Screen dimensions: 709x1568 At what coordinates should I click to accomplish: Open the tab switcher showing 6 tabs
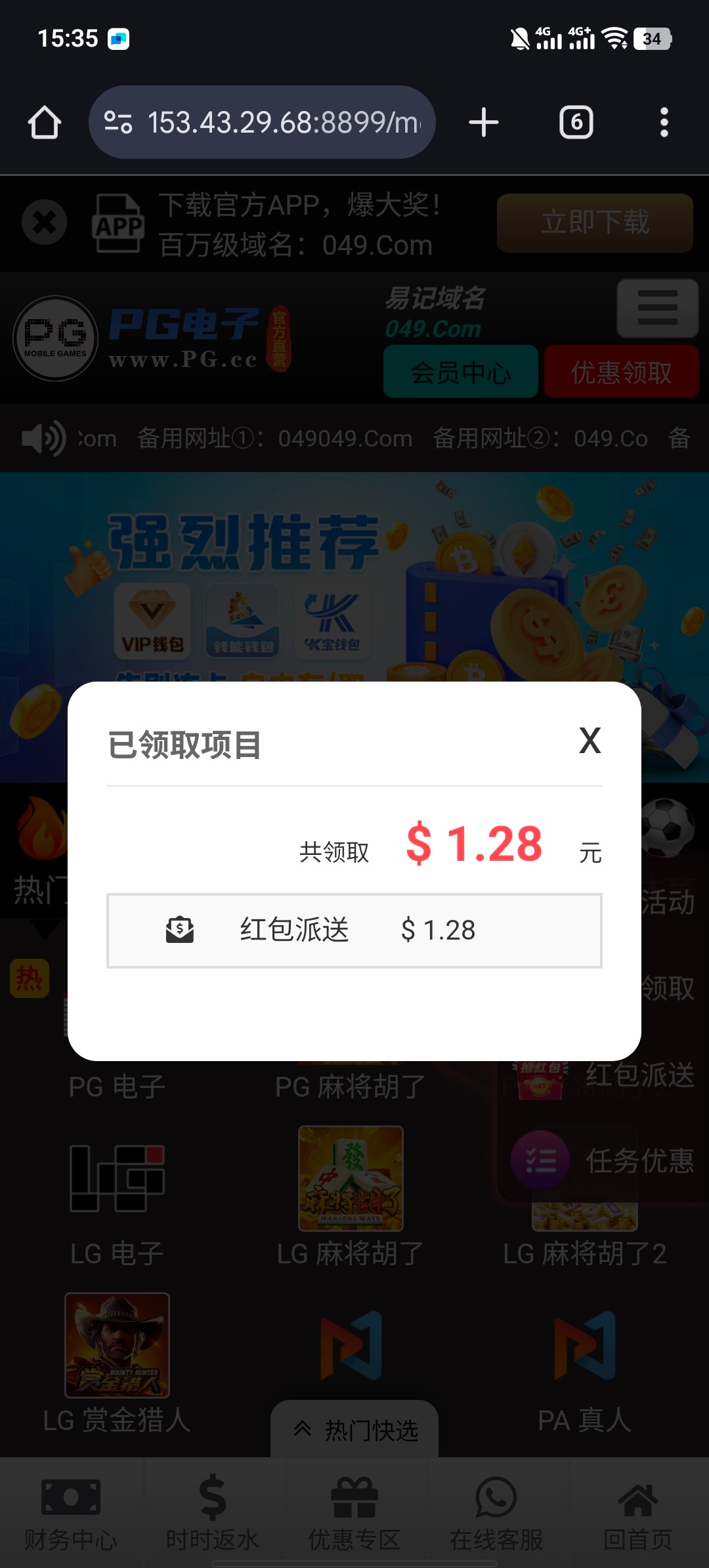pos(576,123)
